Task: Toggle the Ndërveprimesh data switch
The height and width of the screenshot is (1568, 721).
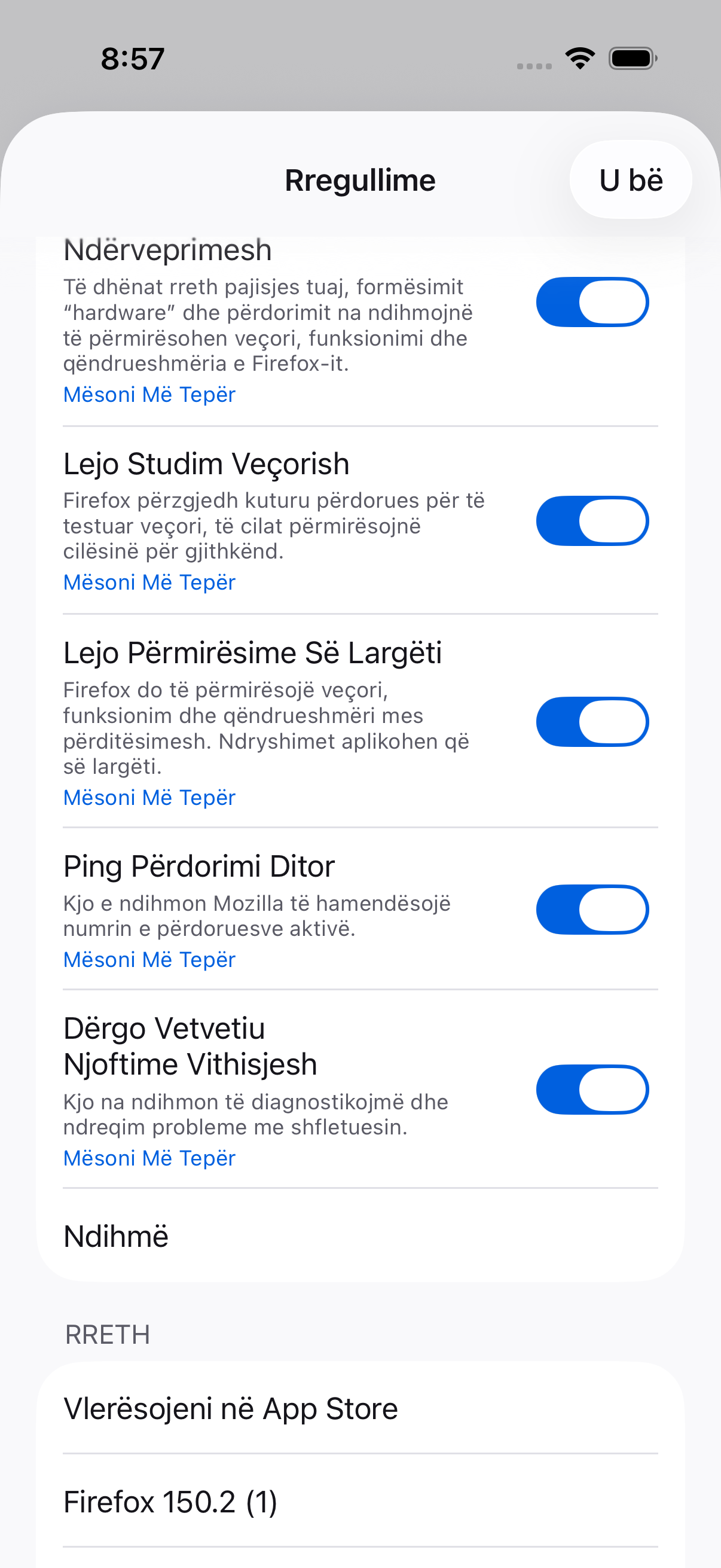Action: coord(592,302)
